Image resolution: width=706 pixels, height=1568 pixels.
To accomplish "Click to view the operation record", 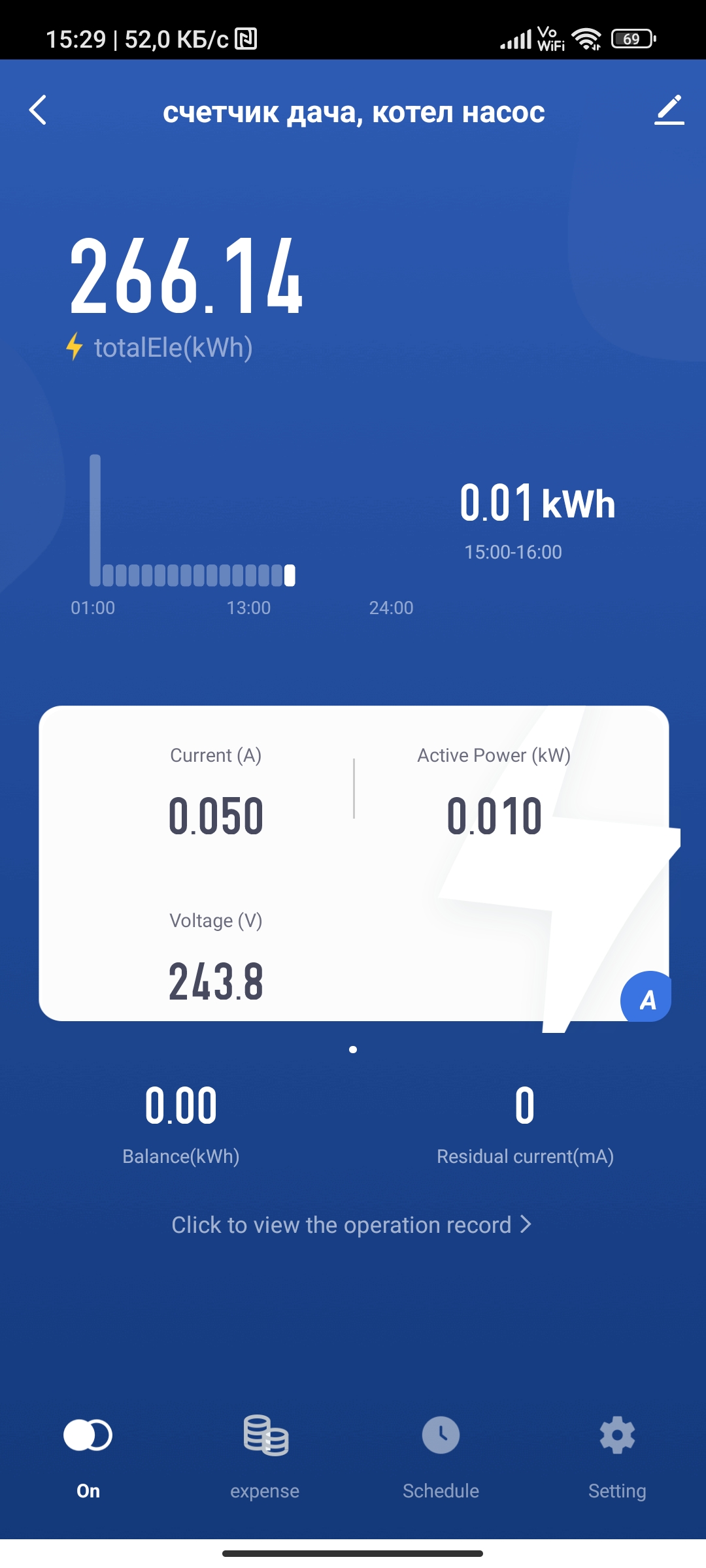I will [x=352, y=1225].
